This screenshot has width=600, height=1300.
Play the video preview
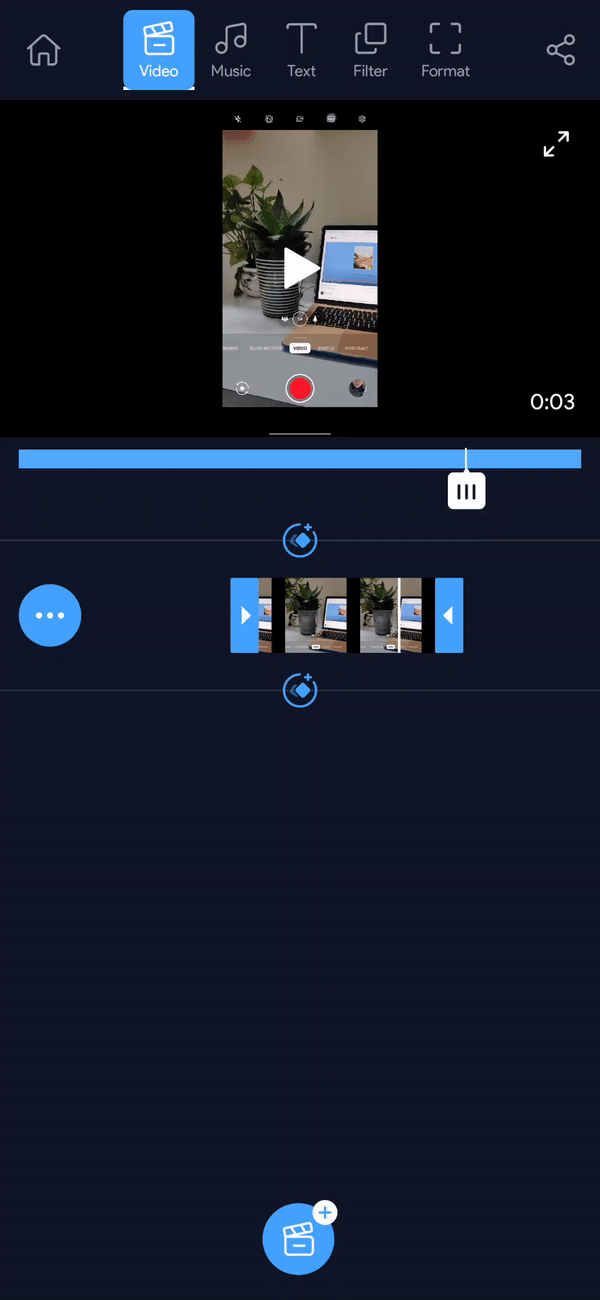click(300, 269)
